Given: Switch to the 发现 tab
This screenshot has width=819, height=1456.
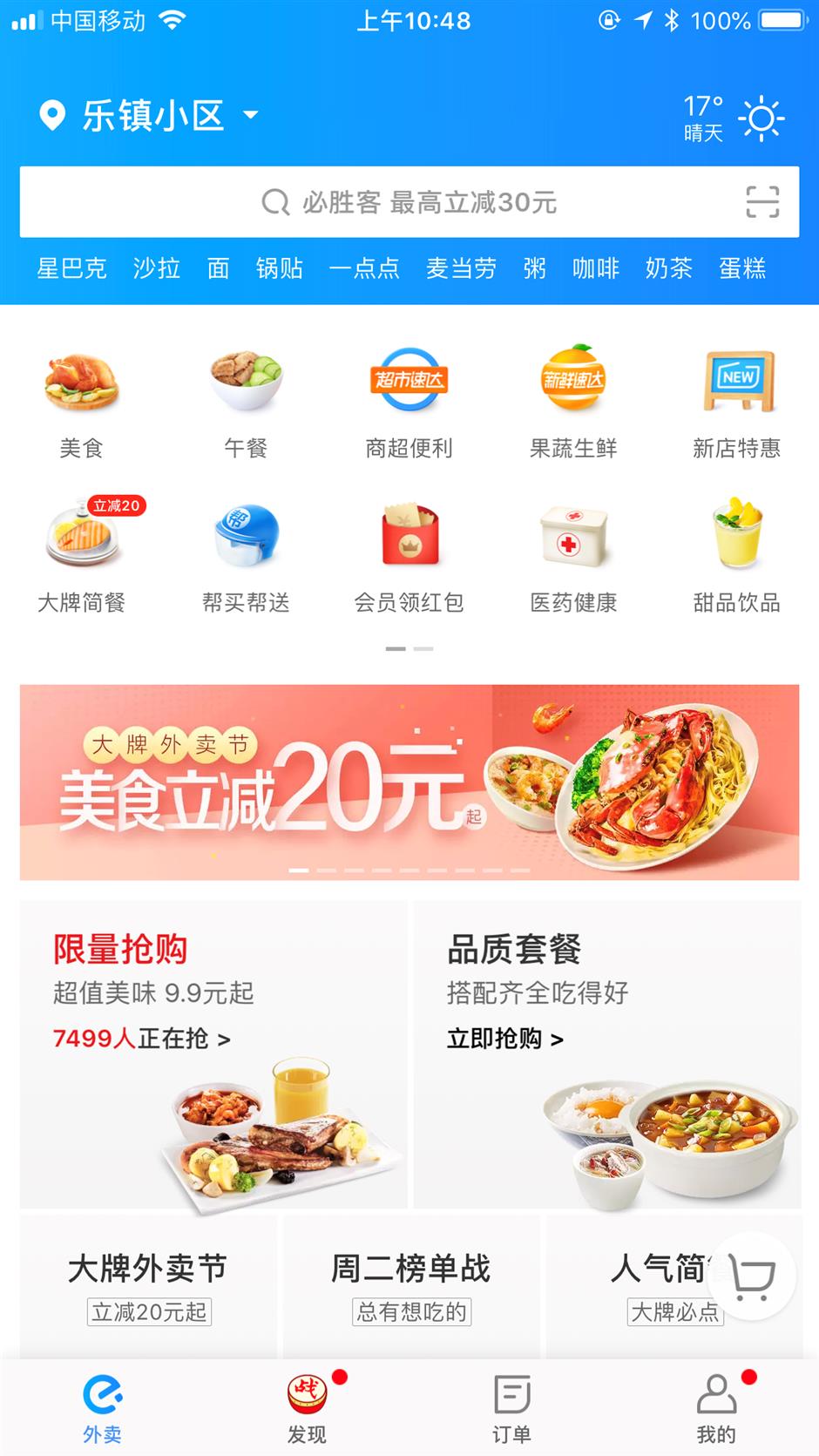Looking at the screenshot, I should pyautogui.click(x=308, y=1407).
